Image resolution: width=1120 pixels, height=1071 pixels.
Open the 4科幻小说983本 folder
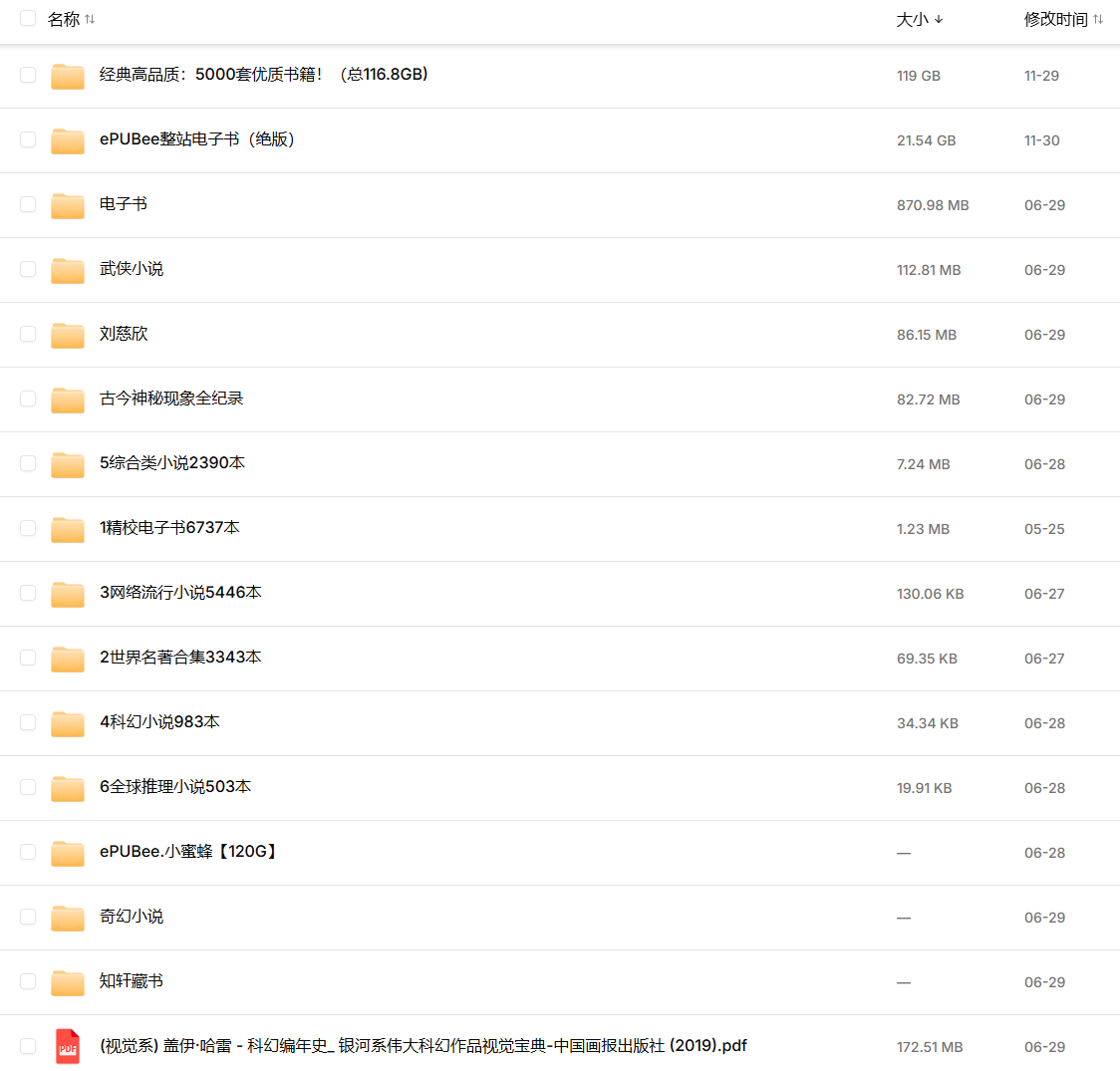point(159,722)
